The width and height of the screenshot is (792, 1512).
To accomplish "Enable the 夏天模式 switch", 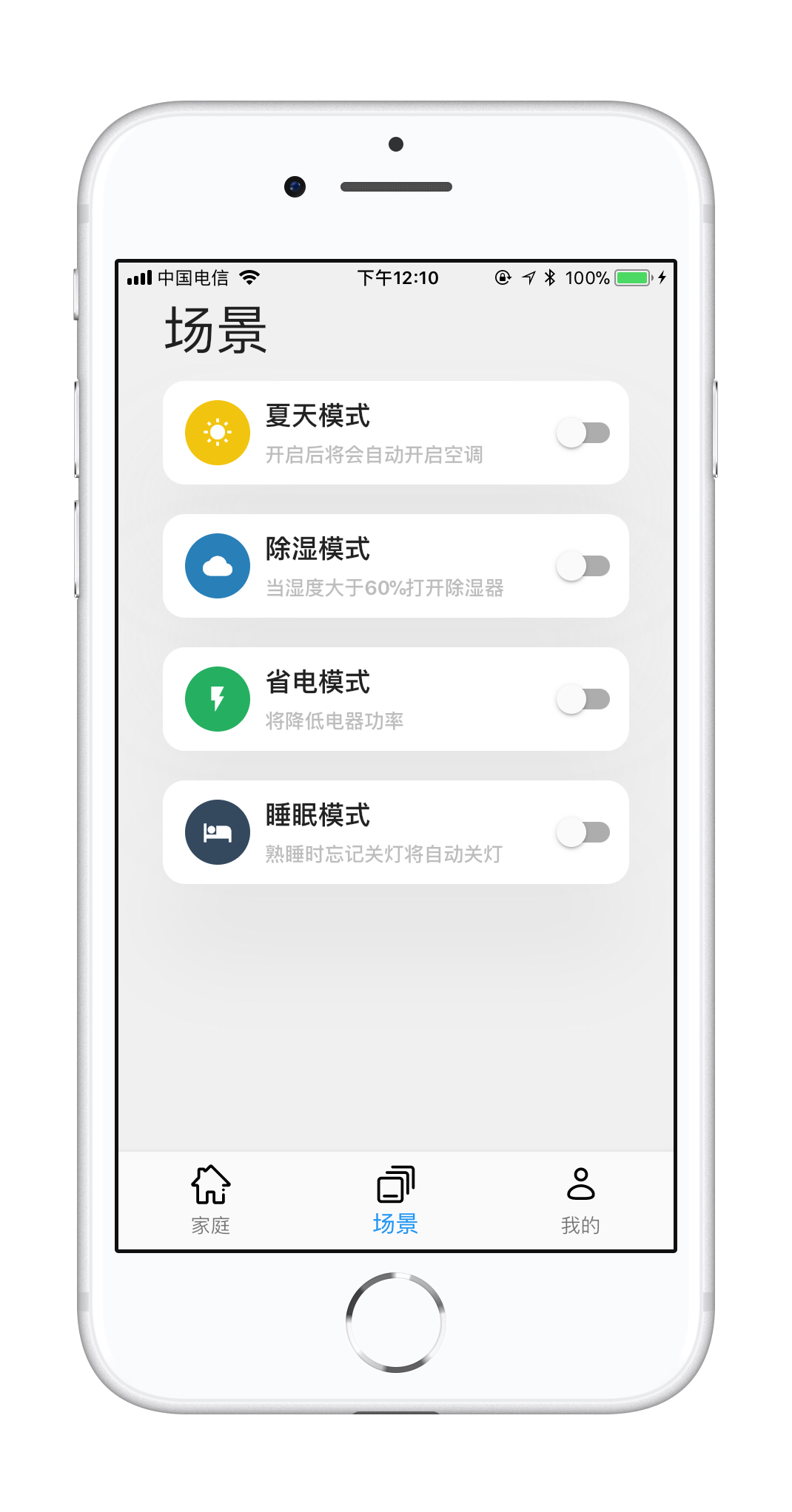I will pyautogui.click(x=583, y=433).
